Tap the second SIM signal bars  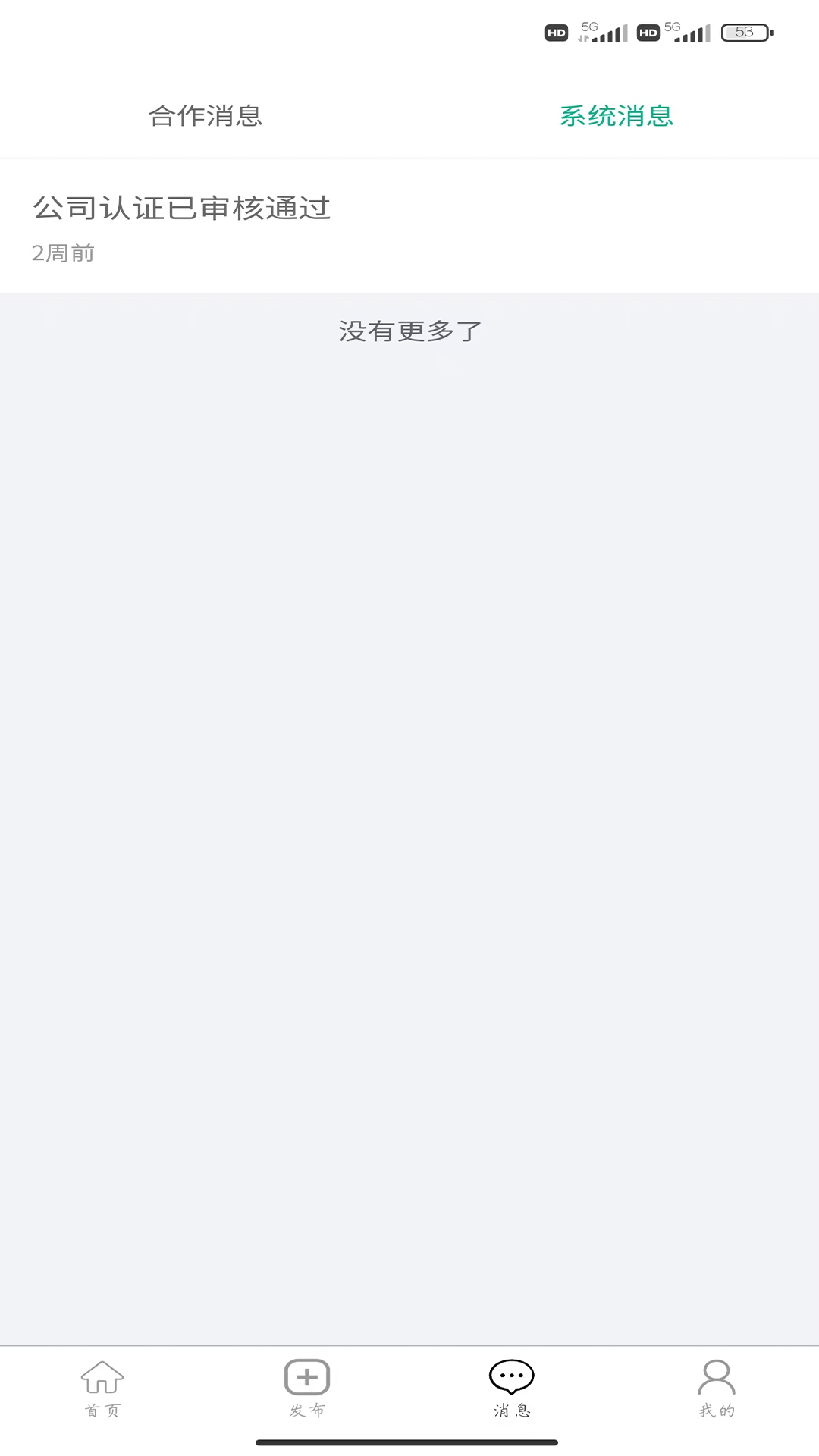[x=690, y=33]
